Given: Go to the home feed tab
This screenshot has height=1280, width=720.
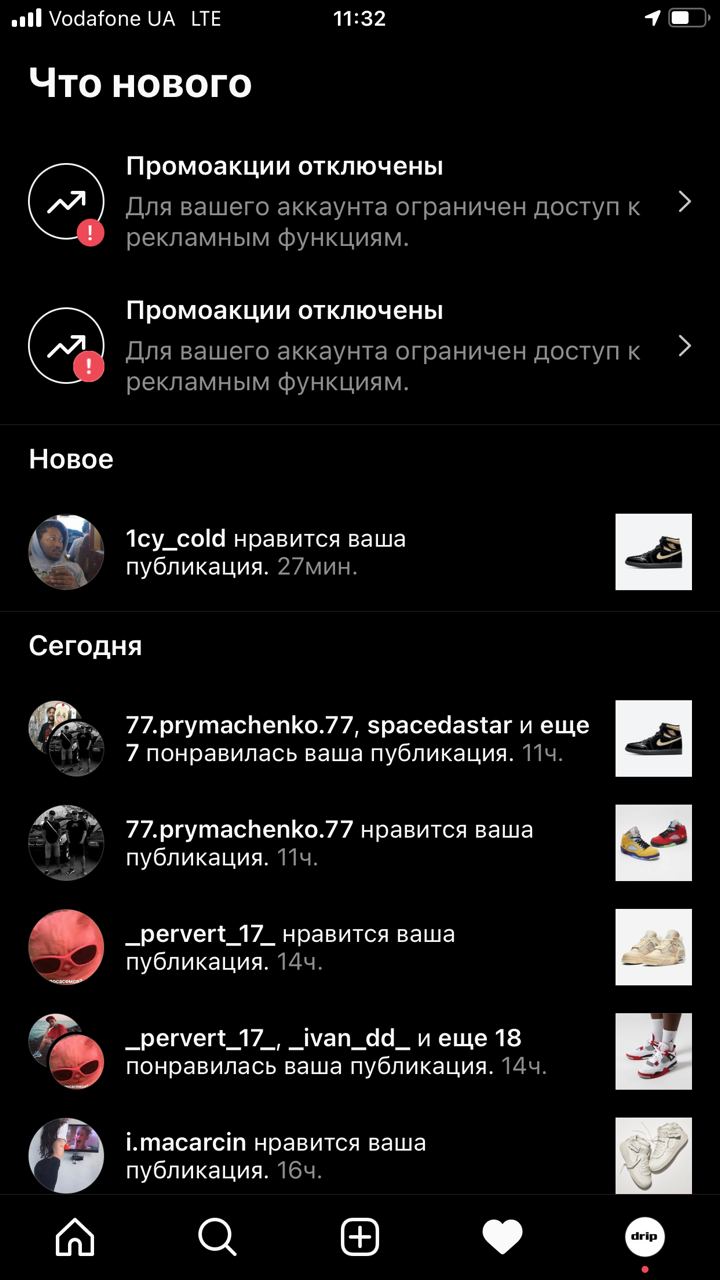Looking at the screenshot, I should (x=75, y=1238).
